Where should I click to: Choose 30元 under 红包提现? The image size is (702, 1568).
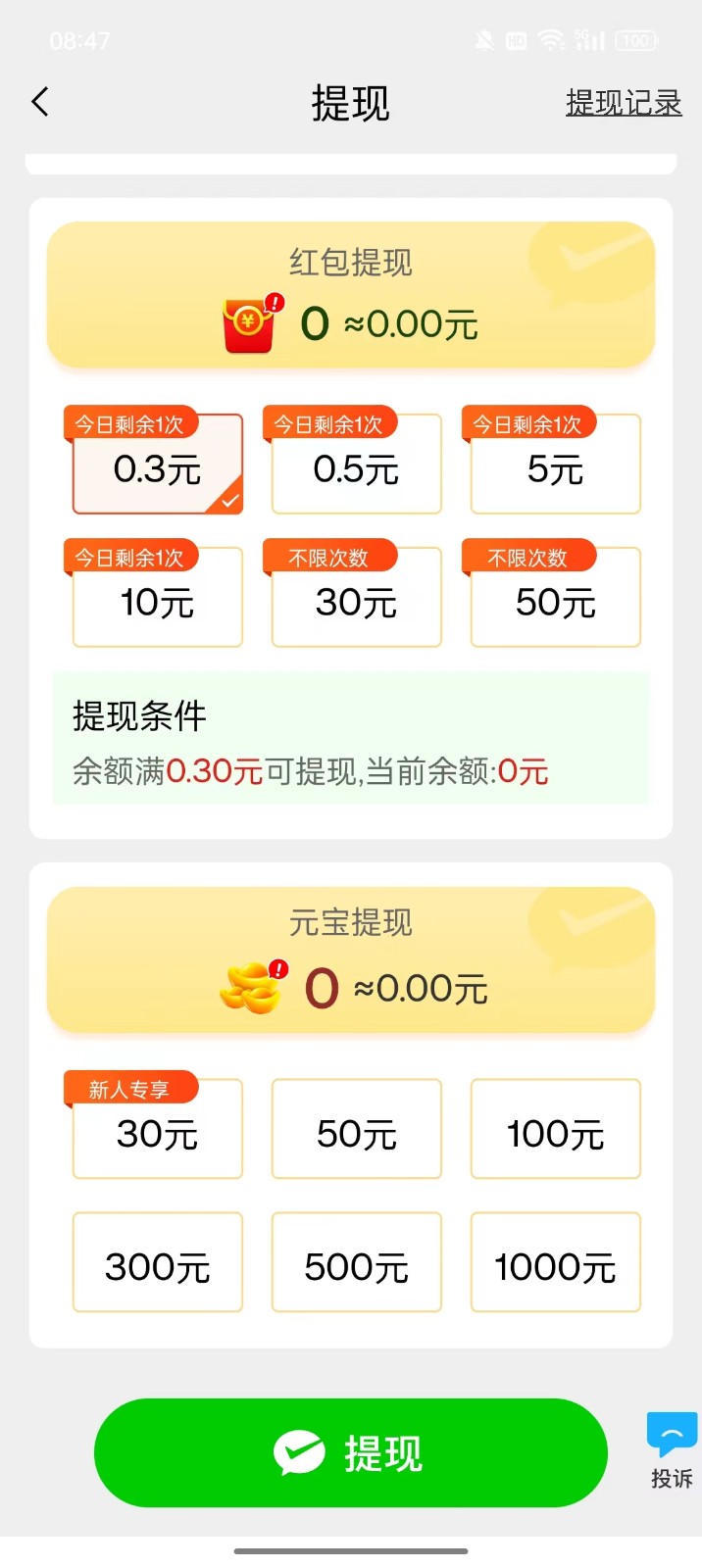(356, 599)
